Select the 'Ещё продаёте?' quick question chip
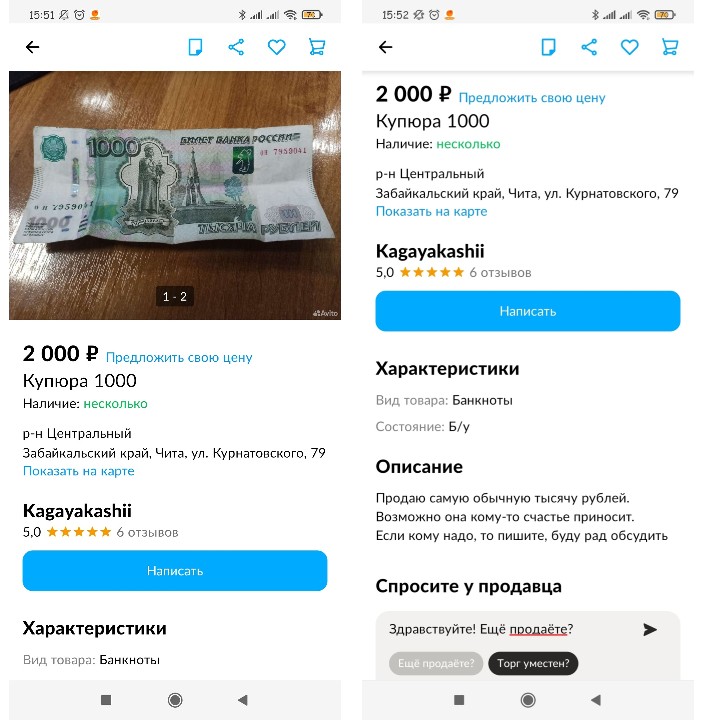Screen dimensions: 704x720 435,663
